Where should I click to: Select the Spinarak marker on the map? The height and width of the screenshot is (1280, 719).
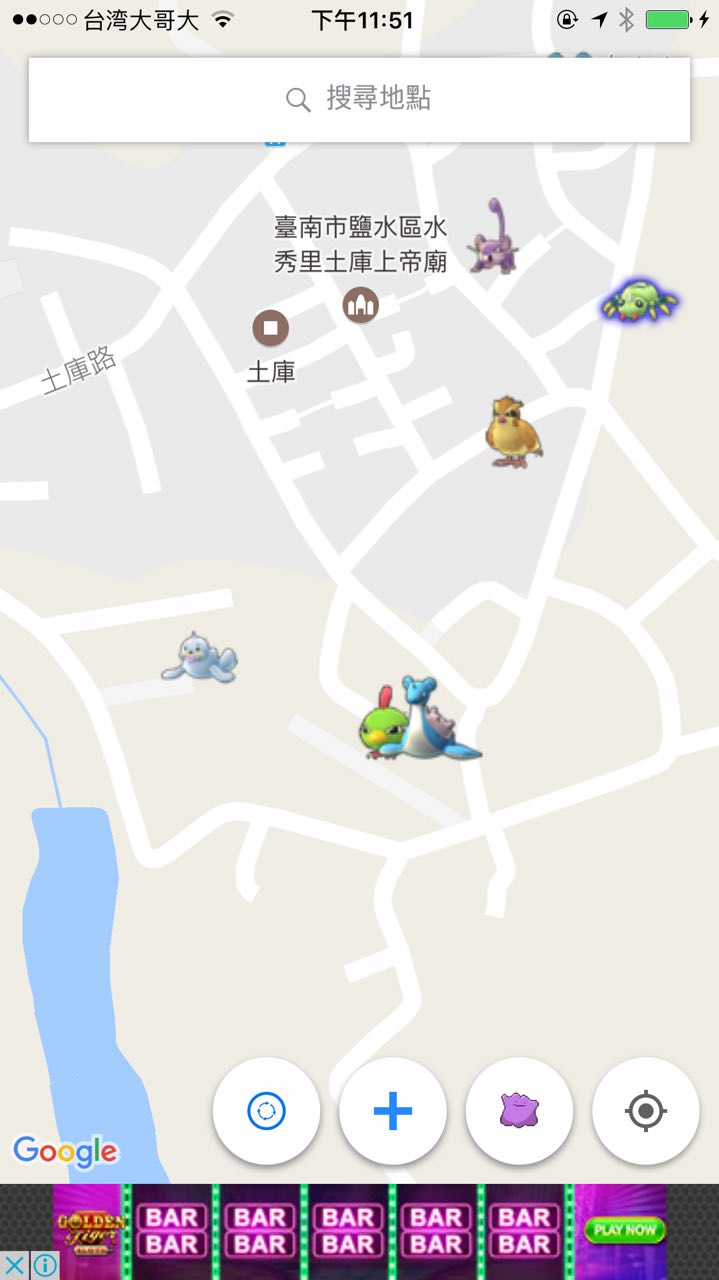[638, 300]
